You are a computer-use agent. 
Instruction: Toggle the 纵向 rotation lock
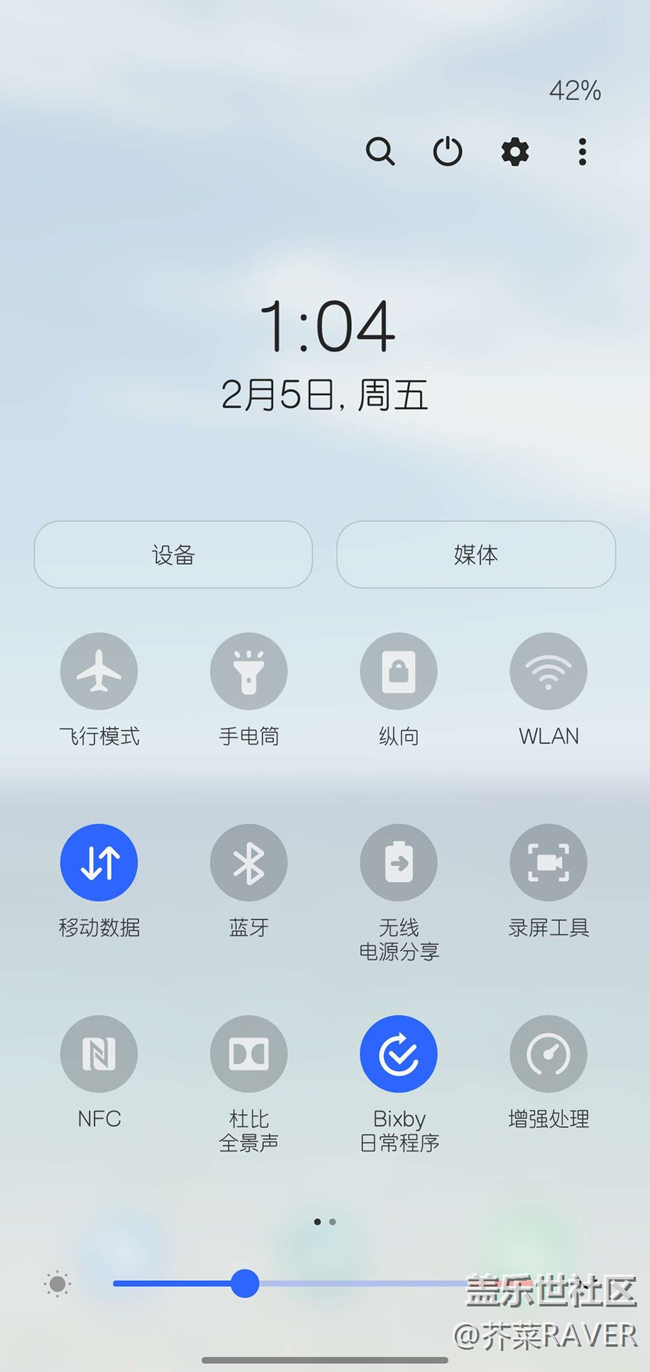(x=399, y=671)
